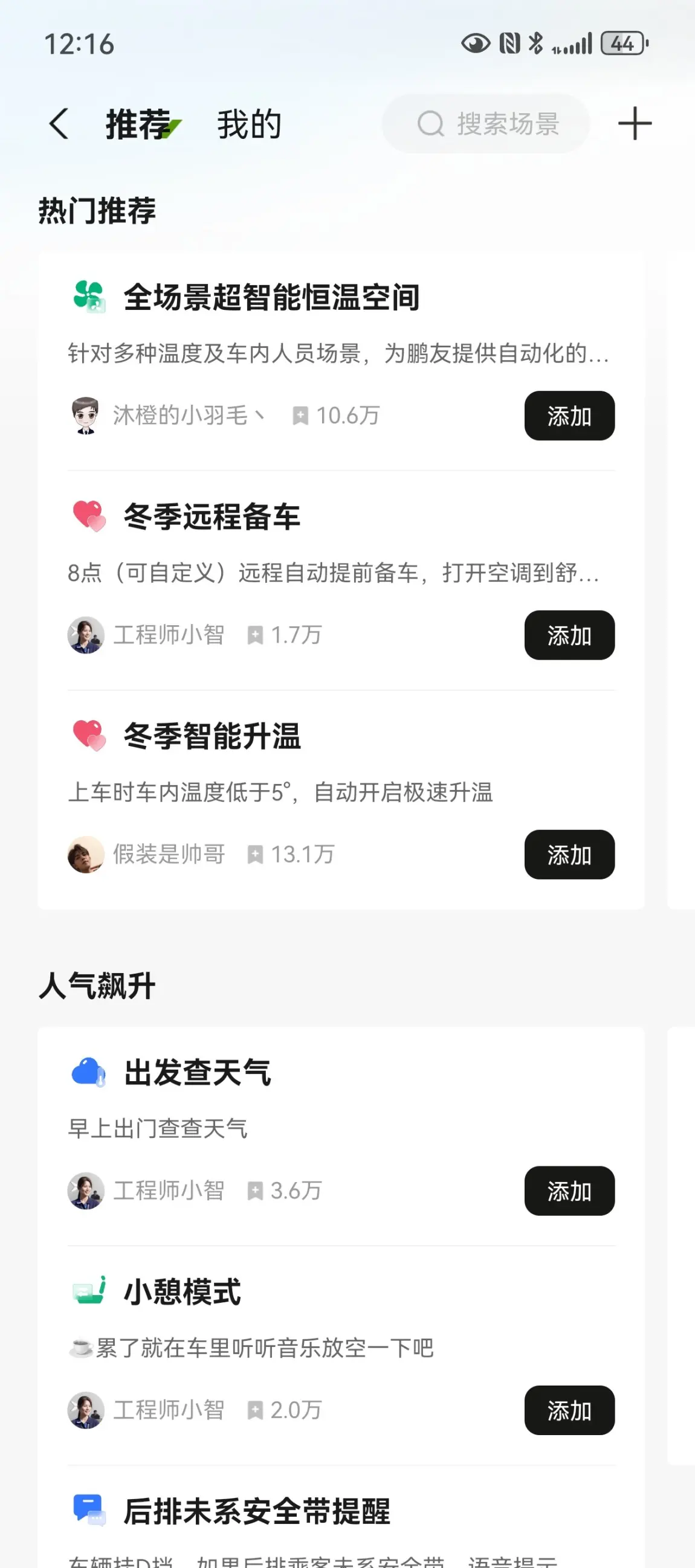Add the 全场景超智能恒温空间 scene

[x=569, y=416]
